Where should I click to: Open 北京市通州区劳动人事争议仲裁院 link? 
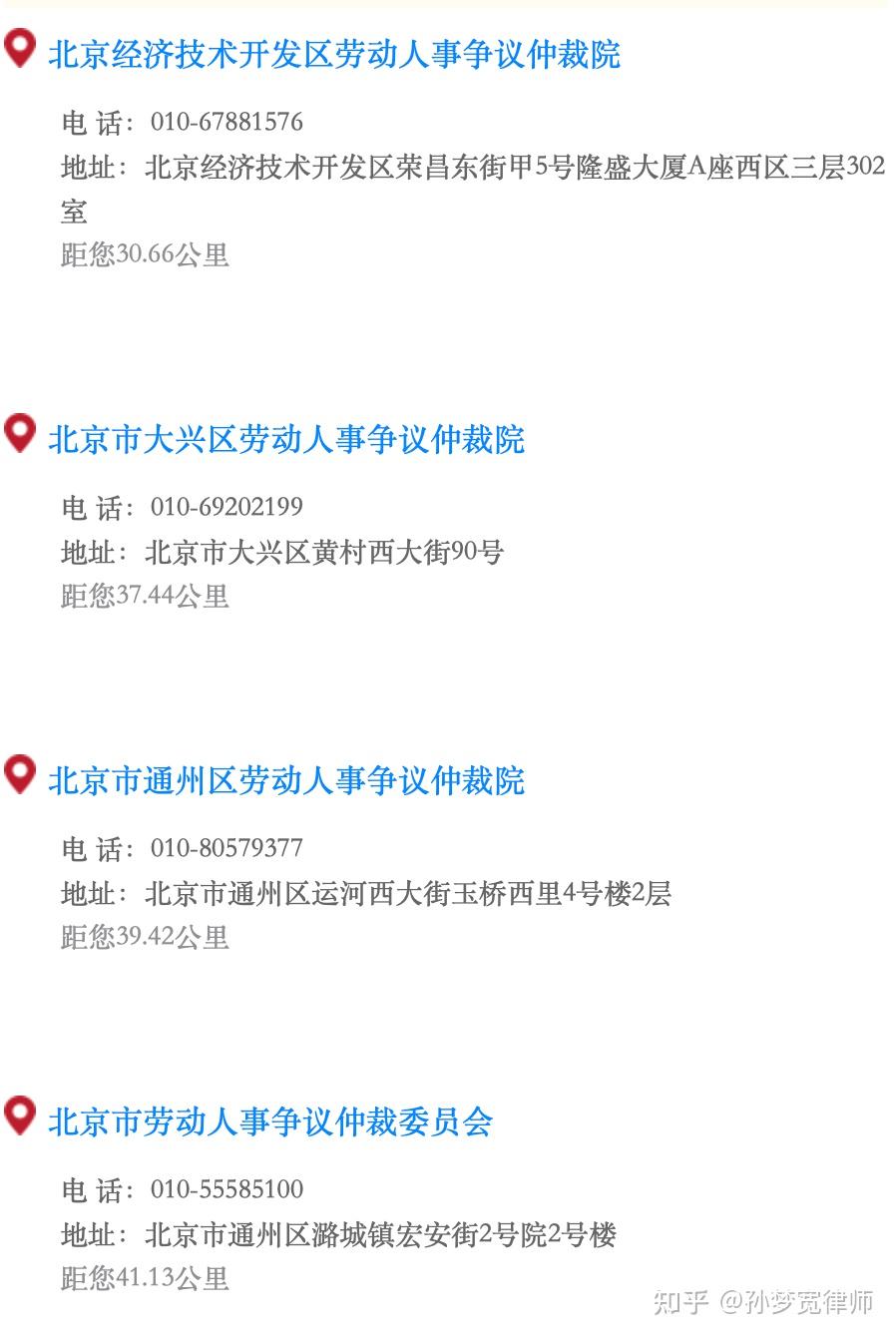pyautogui.click(x=286, y=781)
